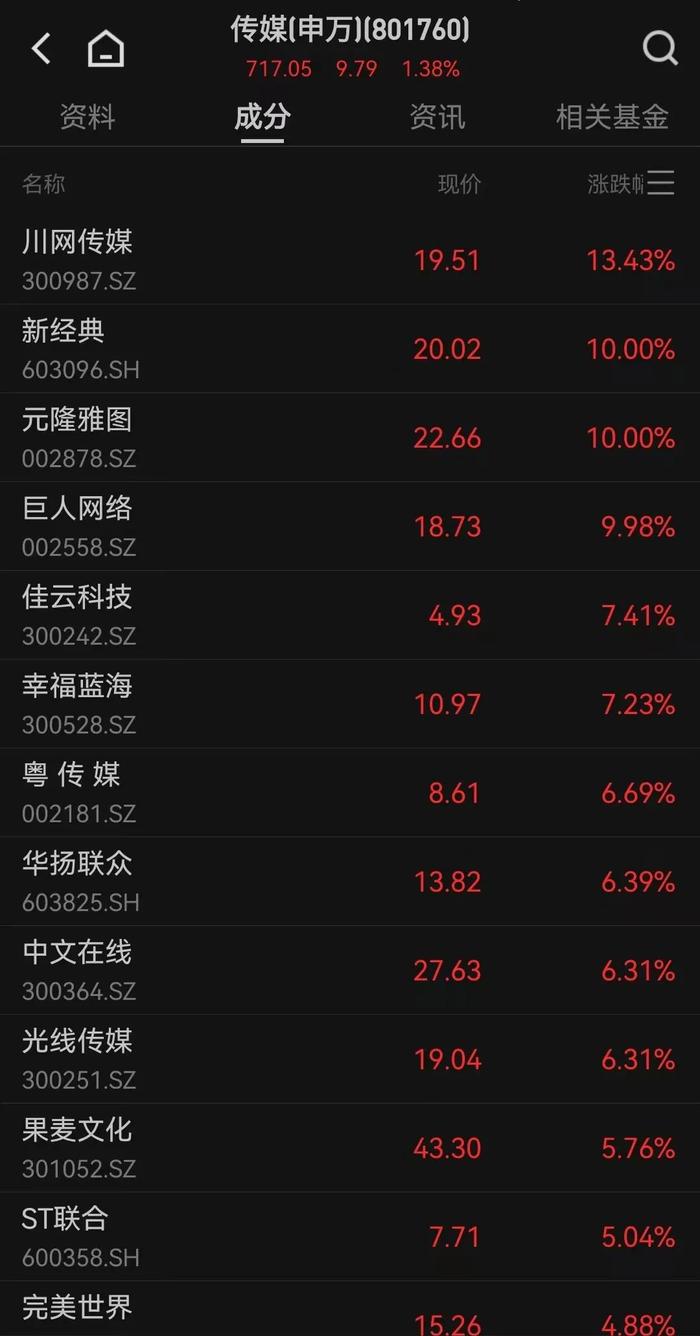Open the ST联合 stock row
Image resolution: width=700 pixels, height=1336 pixels.
(350, 1238)
